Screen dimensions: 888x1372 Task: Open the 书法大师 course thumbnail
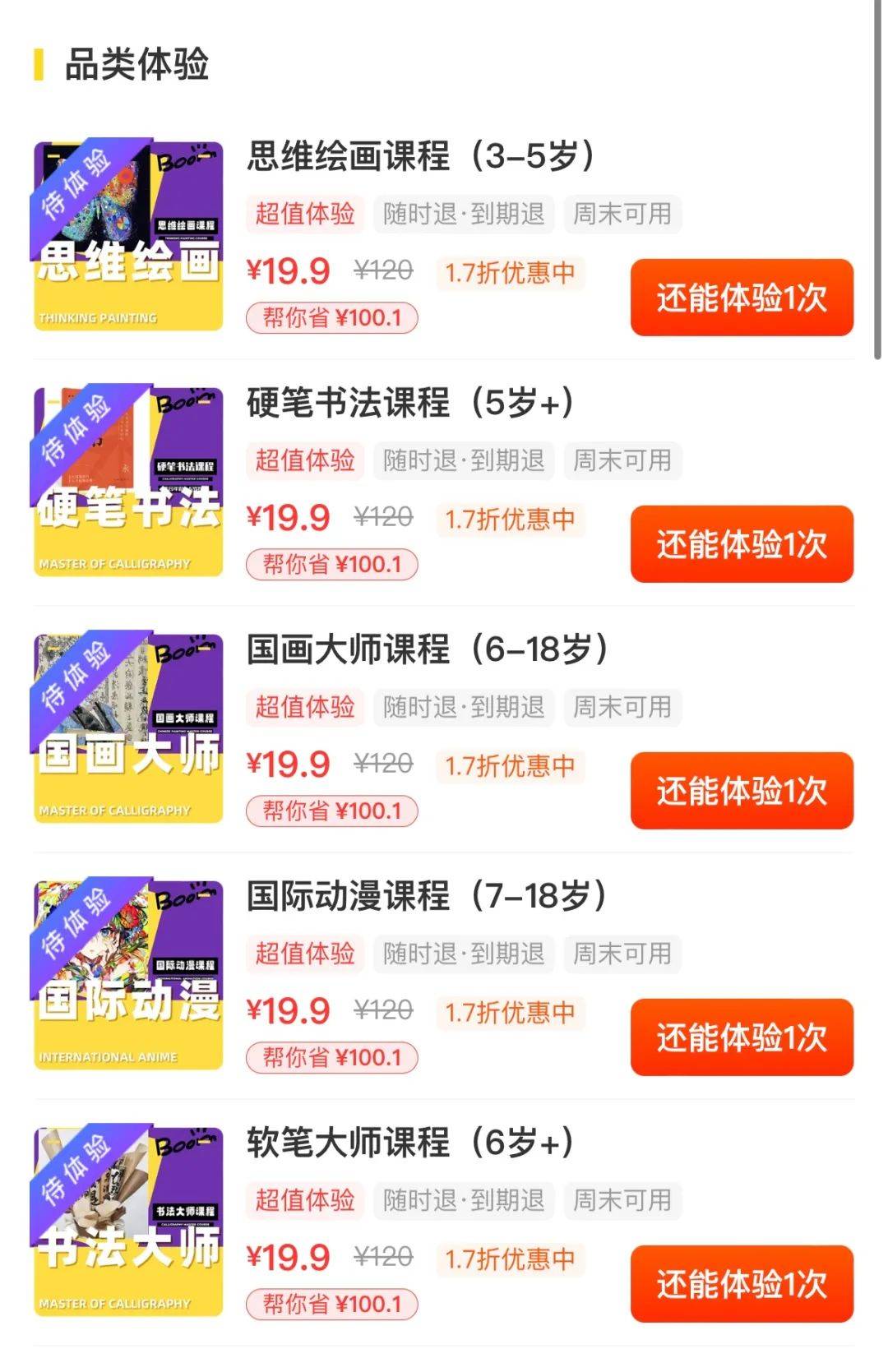[128, 1222]
